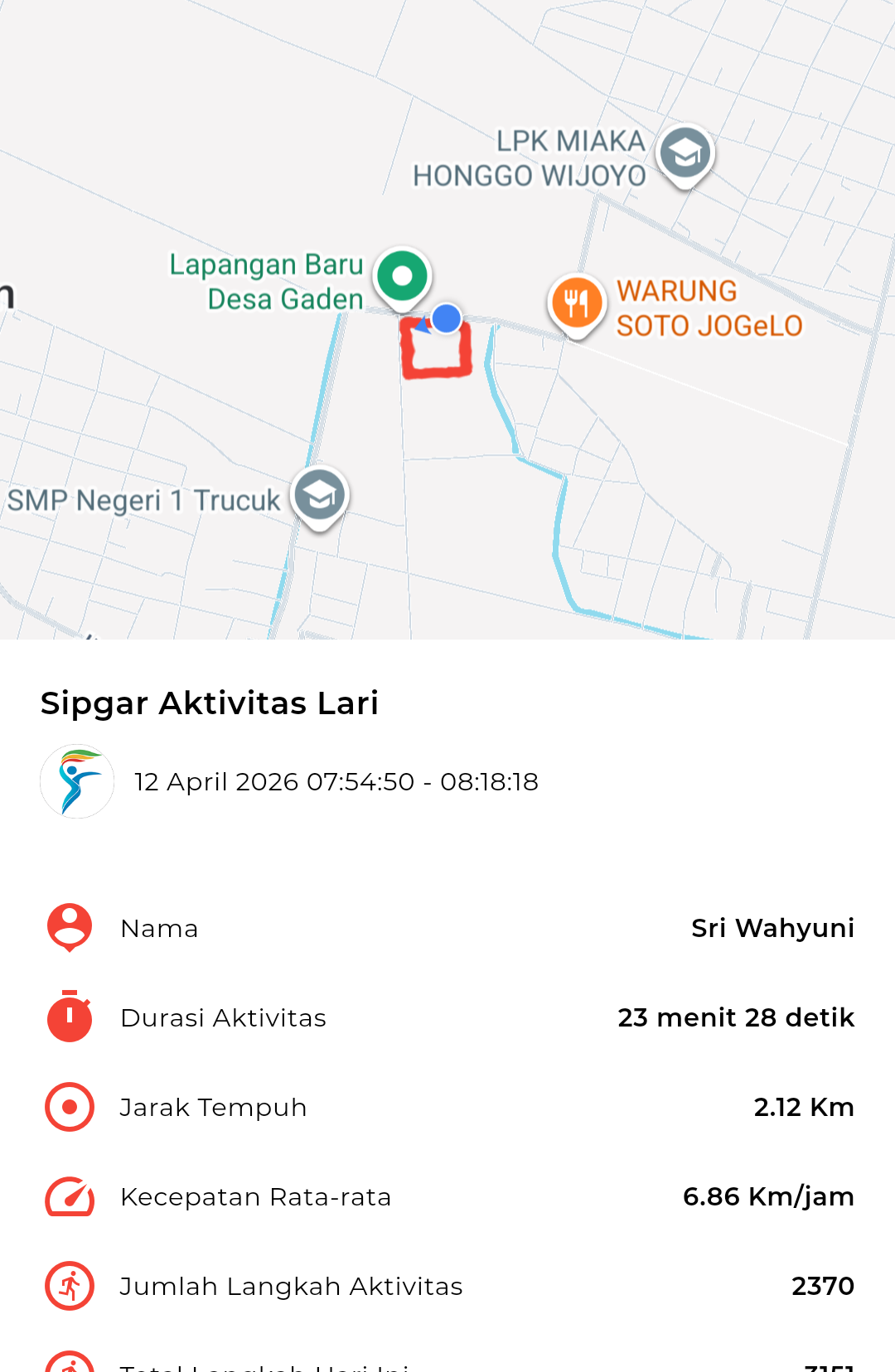895x1372 pixels.
Task: Tap the SMP Negeri 1 Trucuk school marker
Action: [319, 495]
